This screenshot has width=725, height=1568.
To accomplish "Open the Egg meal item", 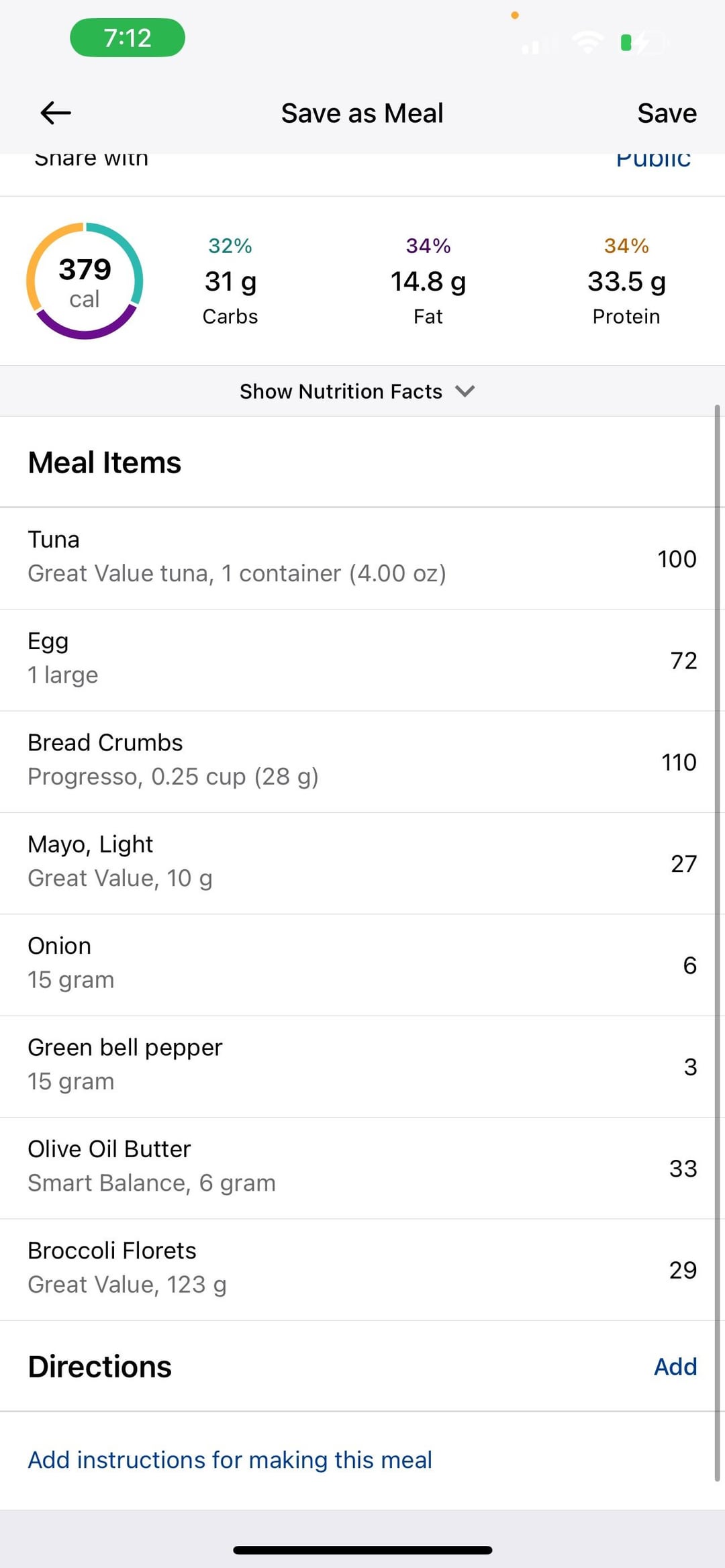I will 357,660.
